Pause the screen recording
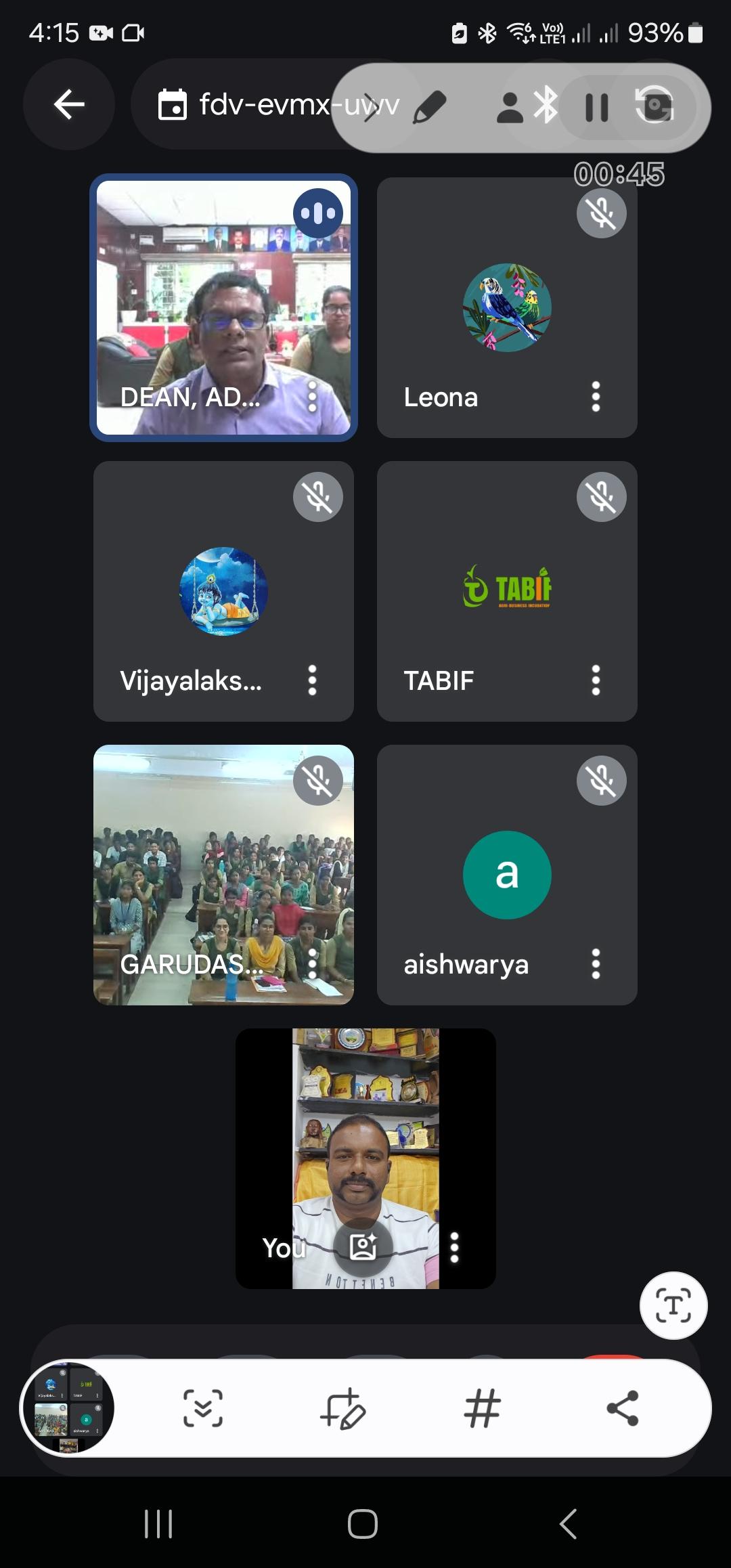This screenshot has height=1568, width=731. click(596, 107)
